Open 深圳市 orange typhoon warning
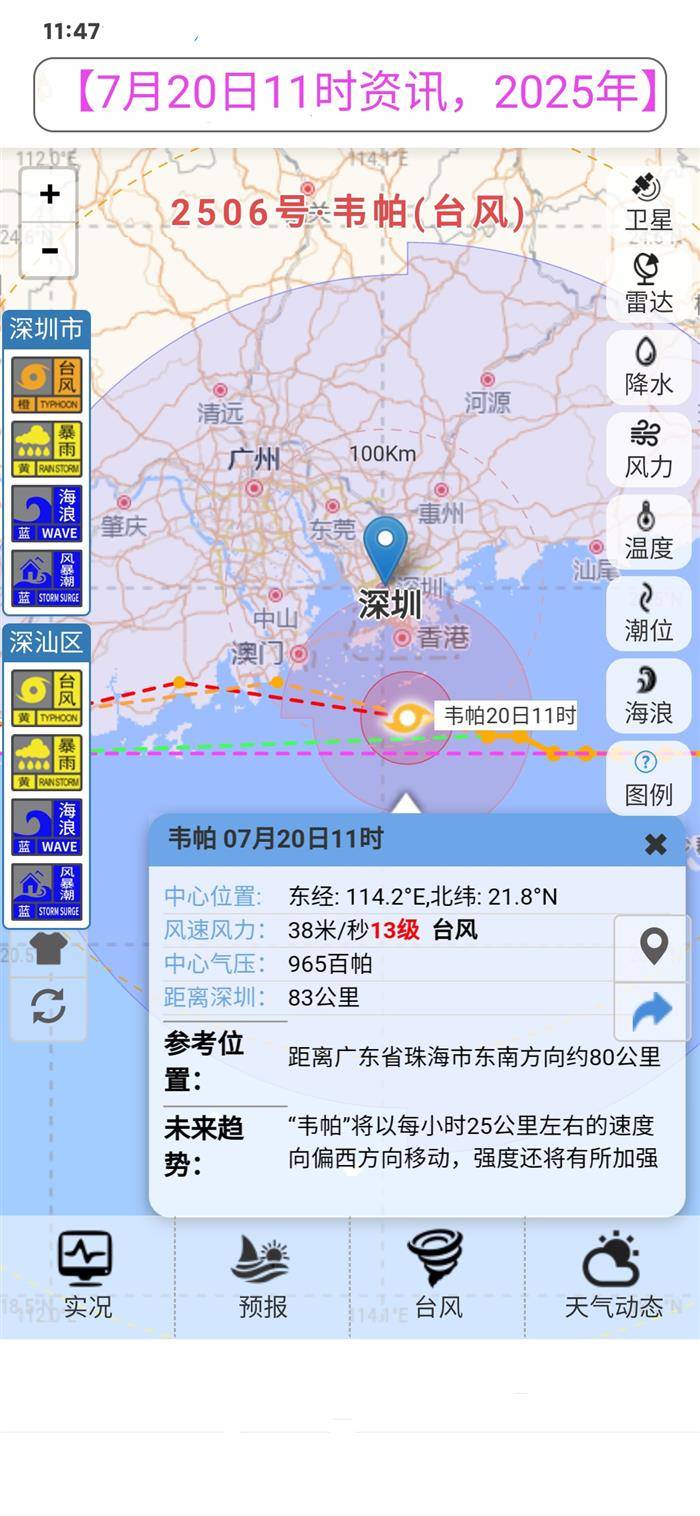Image resolution: width=700 pixels, height=1516 pixels. (x=47, y=385)
